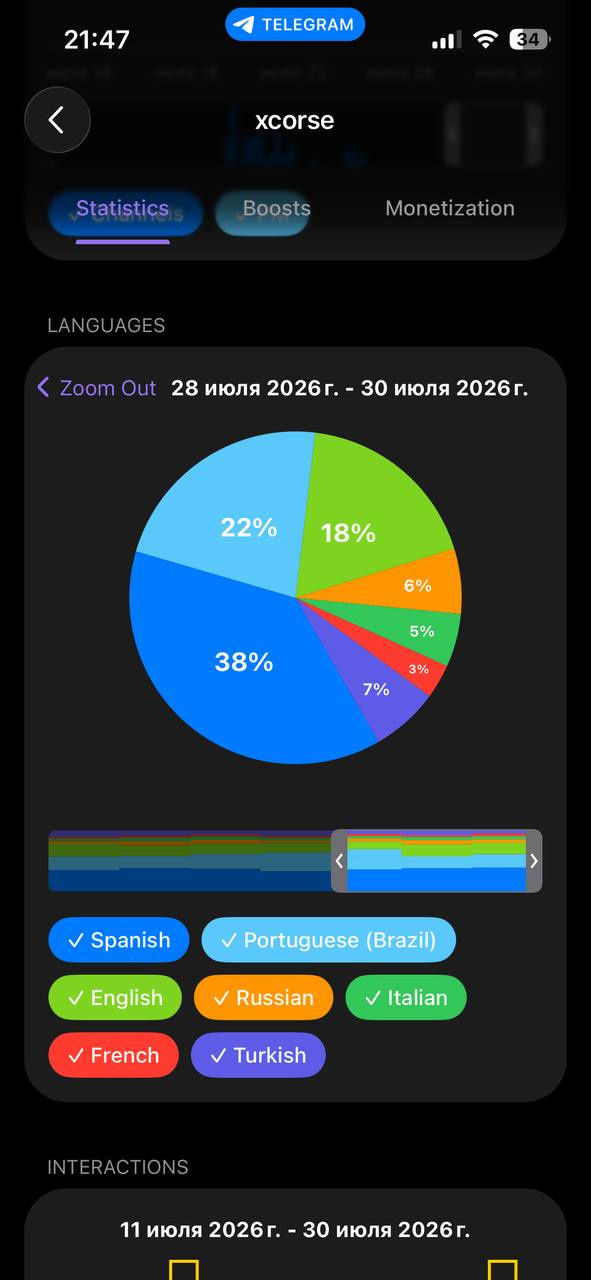Uncheck the French language chip

click(x=113, y=1055)
